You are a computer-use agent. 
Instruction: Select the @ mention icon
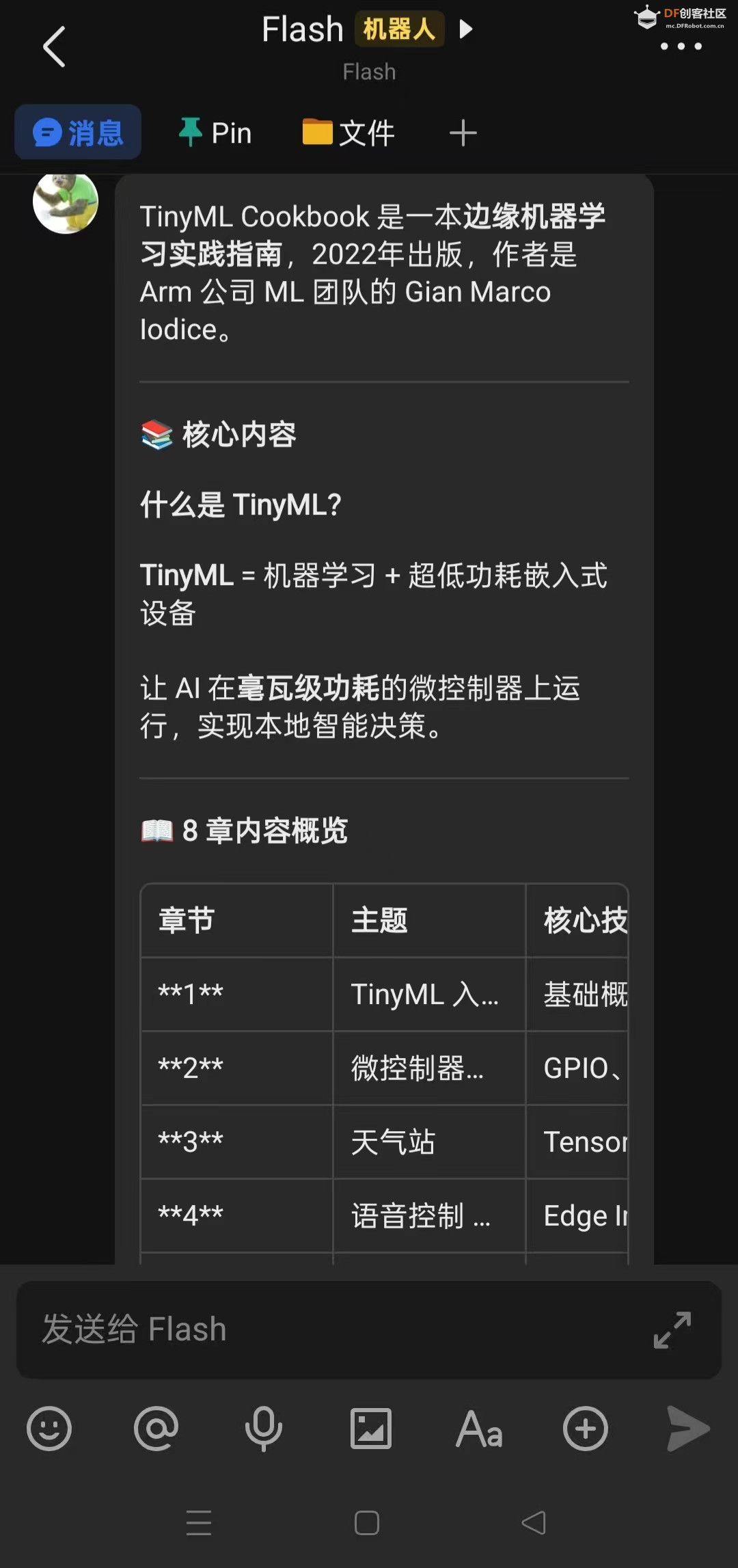156,1427
